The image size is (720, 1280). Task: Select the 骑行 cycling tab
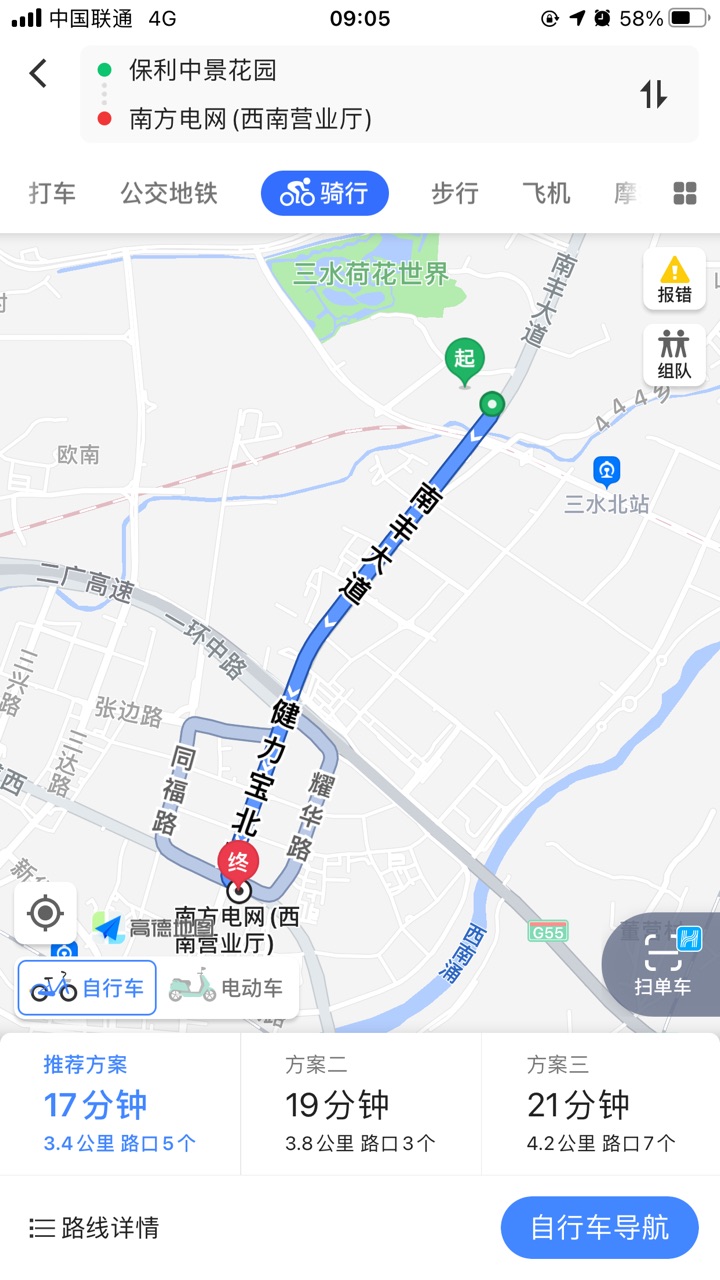[x=325, y=193]
